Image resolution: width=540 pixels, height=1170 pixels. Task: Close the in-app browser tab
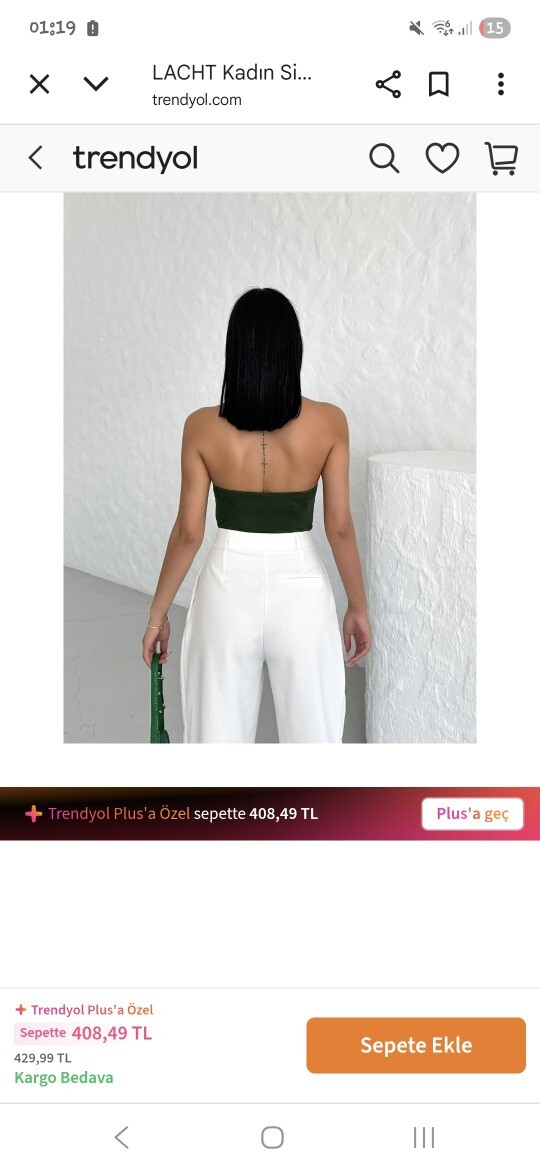click(40, 84)
